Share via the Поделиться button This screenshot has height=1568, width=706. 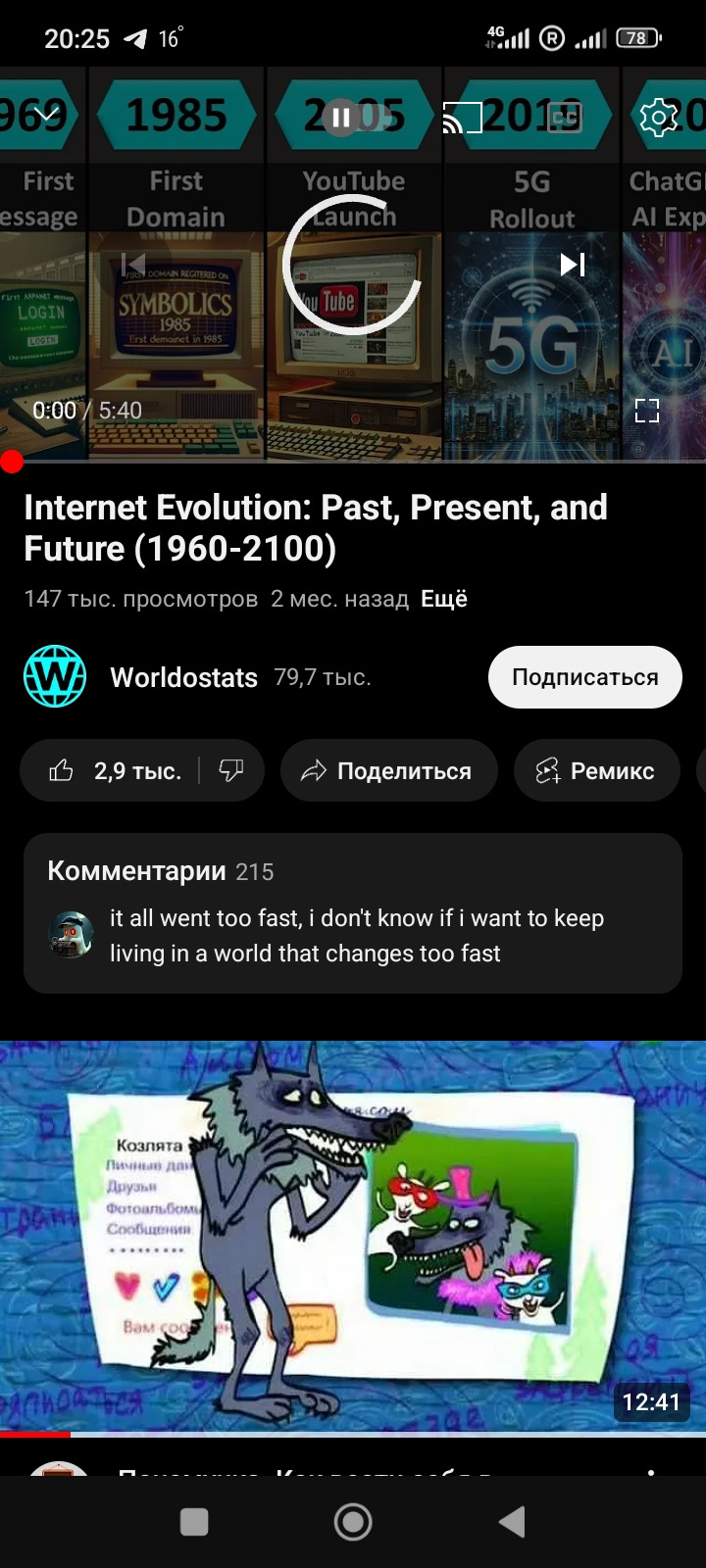pos(388,771)
